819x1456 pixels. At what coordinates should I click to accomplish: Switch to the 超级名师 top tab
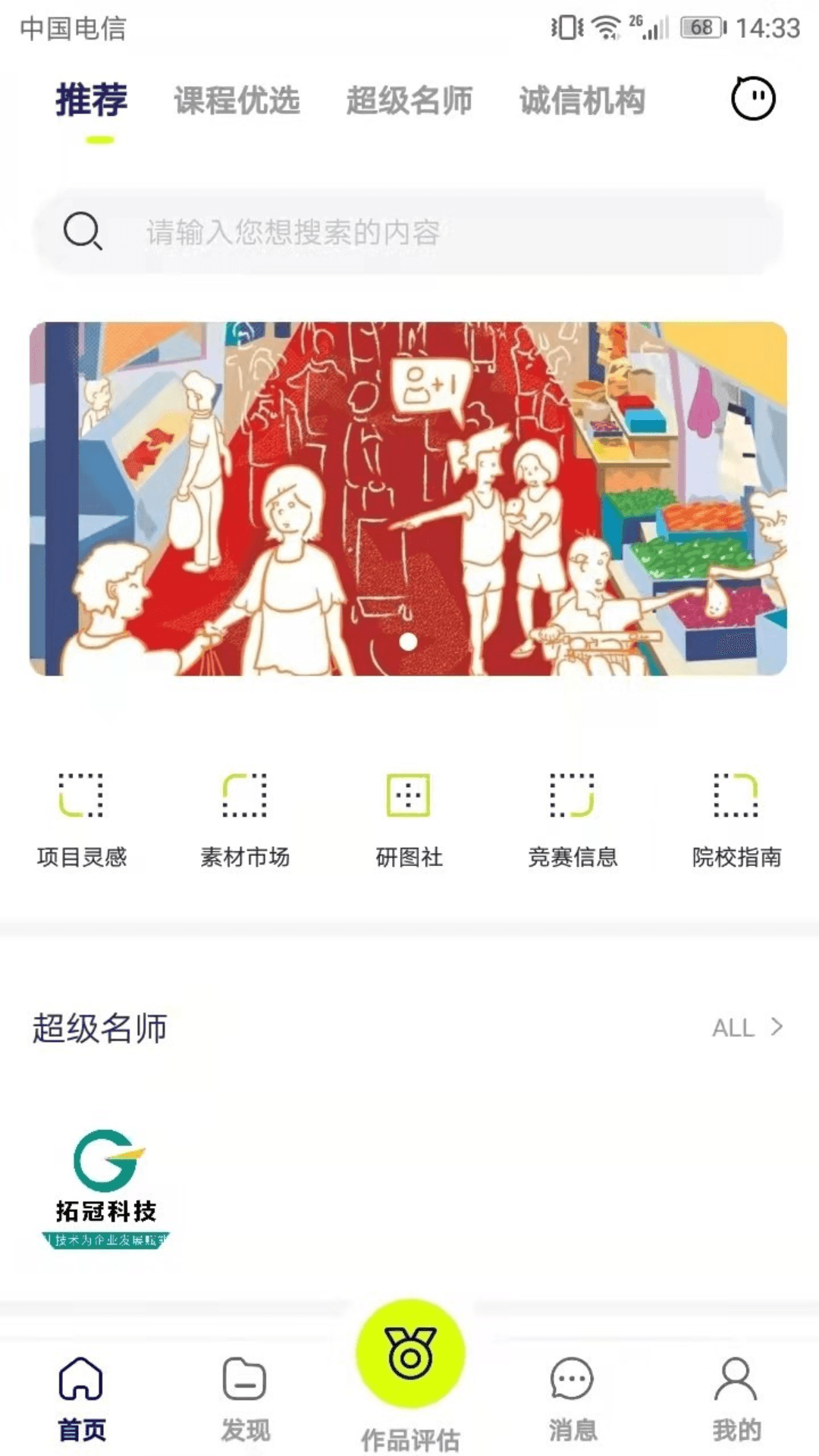(x=409, y=101)
